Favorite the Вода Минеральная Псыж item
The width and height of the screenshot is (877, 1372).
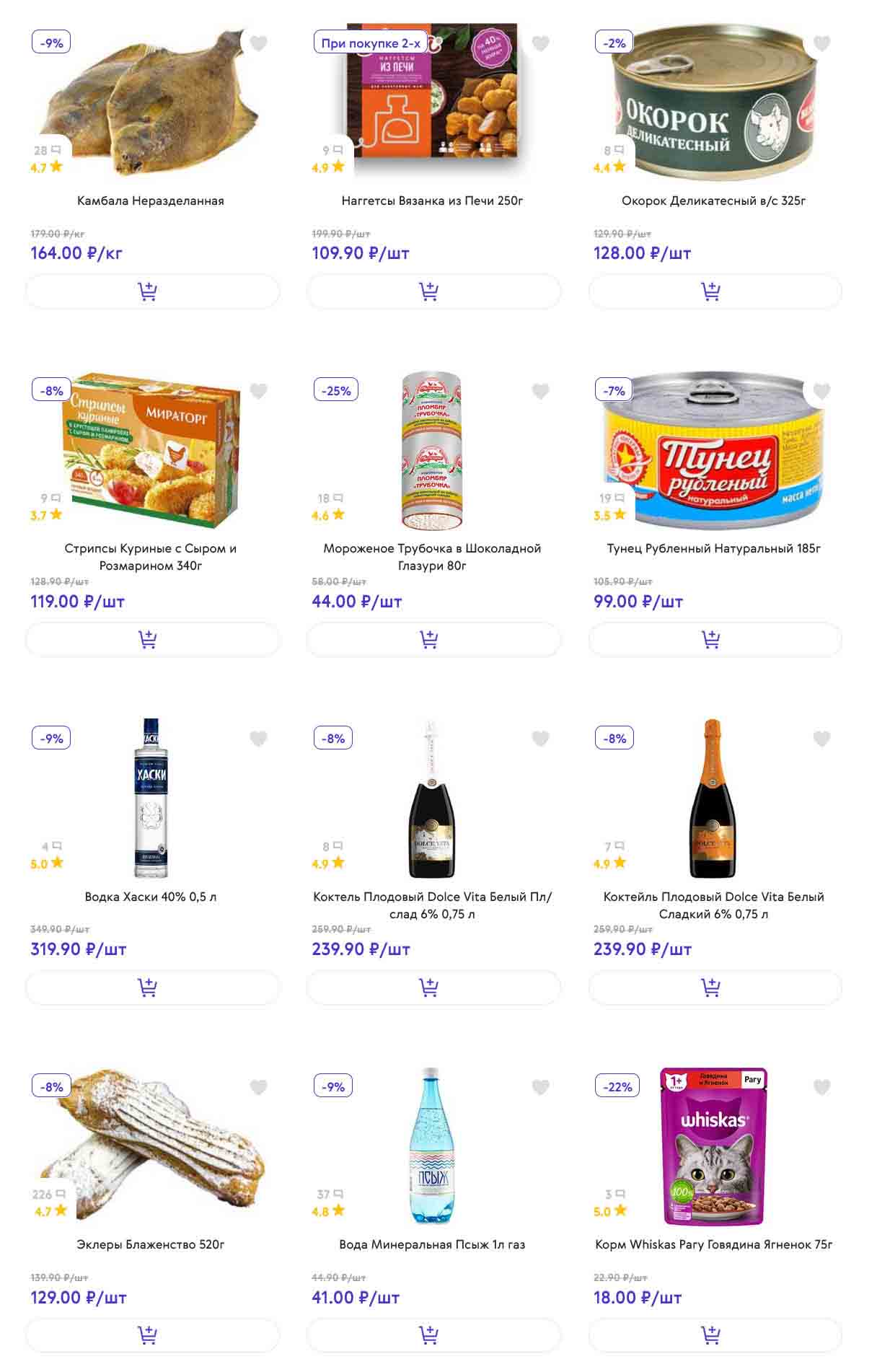540,1087
